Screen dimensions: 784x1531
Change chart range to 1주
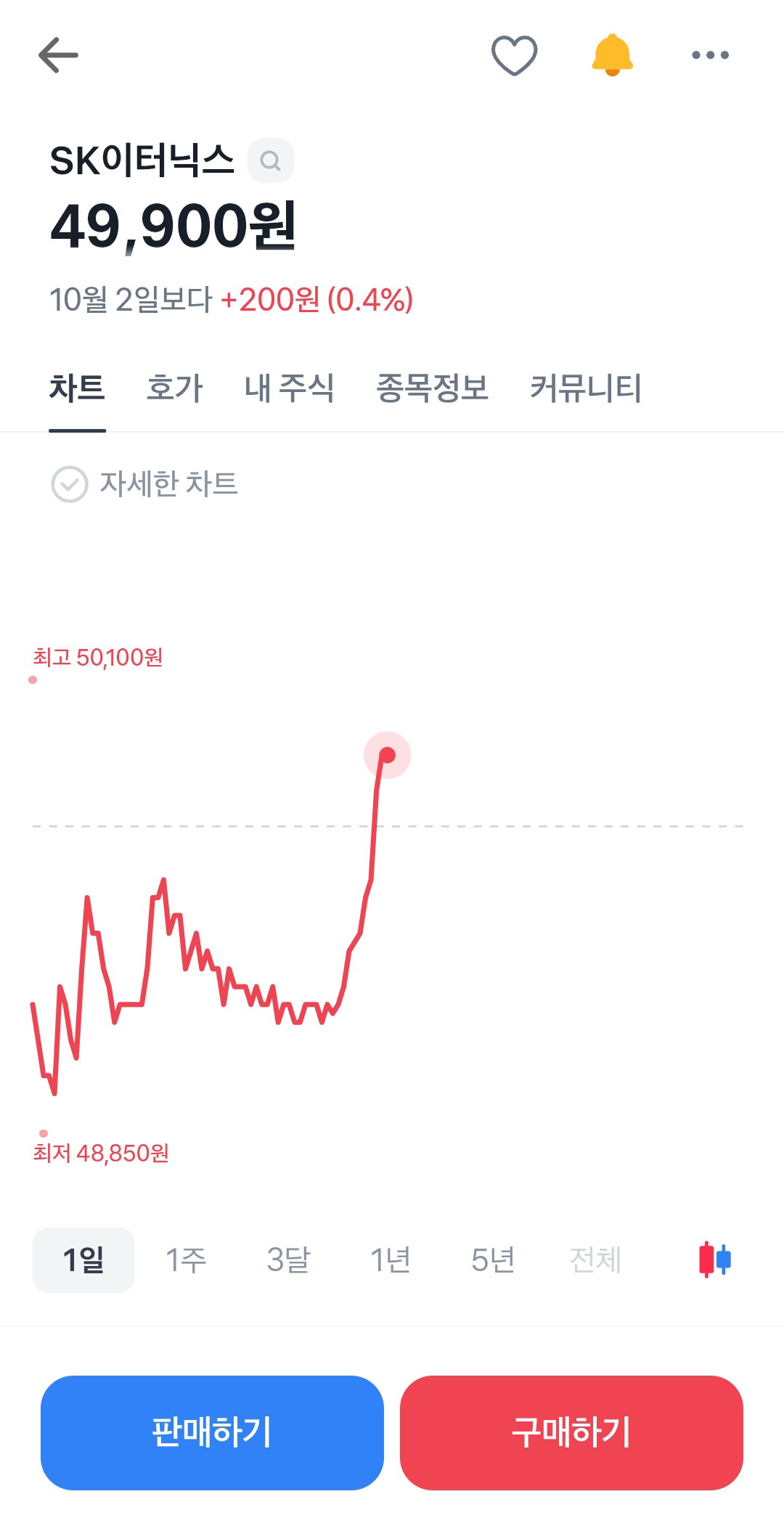coord(186,1259)
